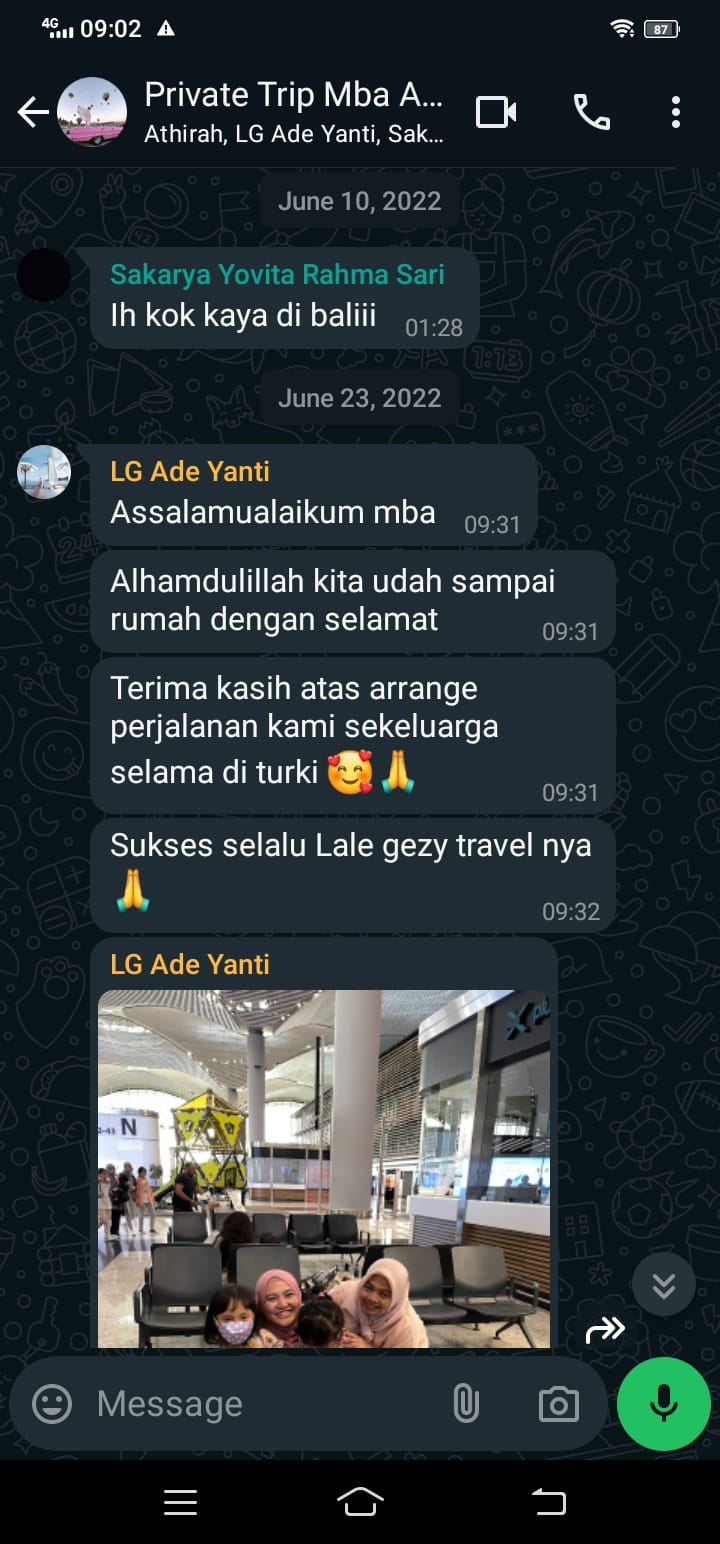View LG Ade Yanti's profile picture
720x1544 pixels.
click(44, 472)
